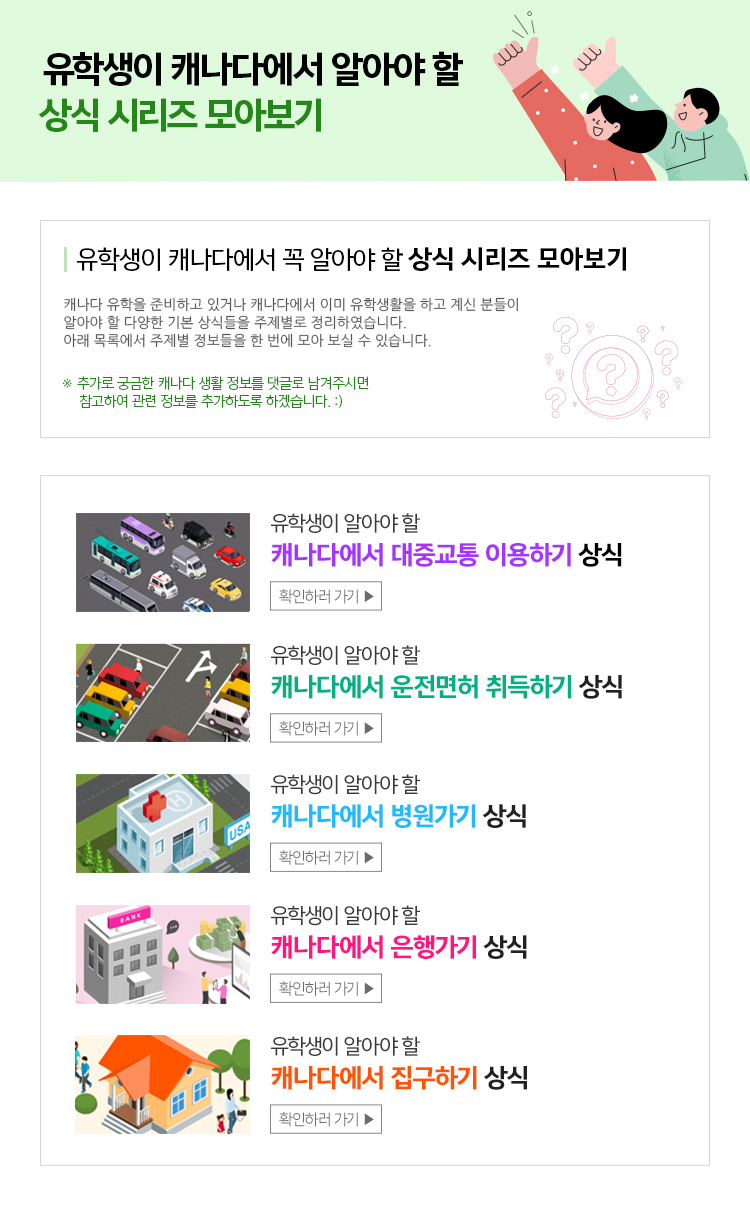This screenshot has height=1208, width=750.
Task: Open the public transit guide via its 확인하러 가기 button
Action: 325,596
